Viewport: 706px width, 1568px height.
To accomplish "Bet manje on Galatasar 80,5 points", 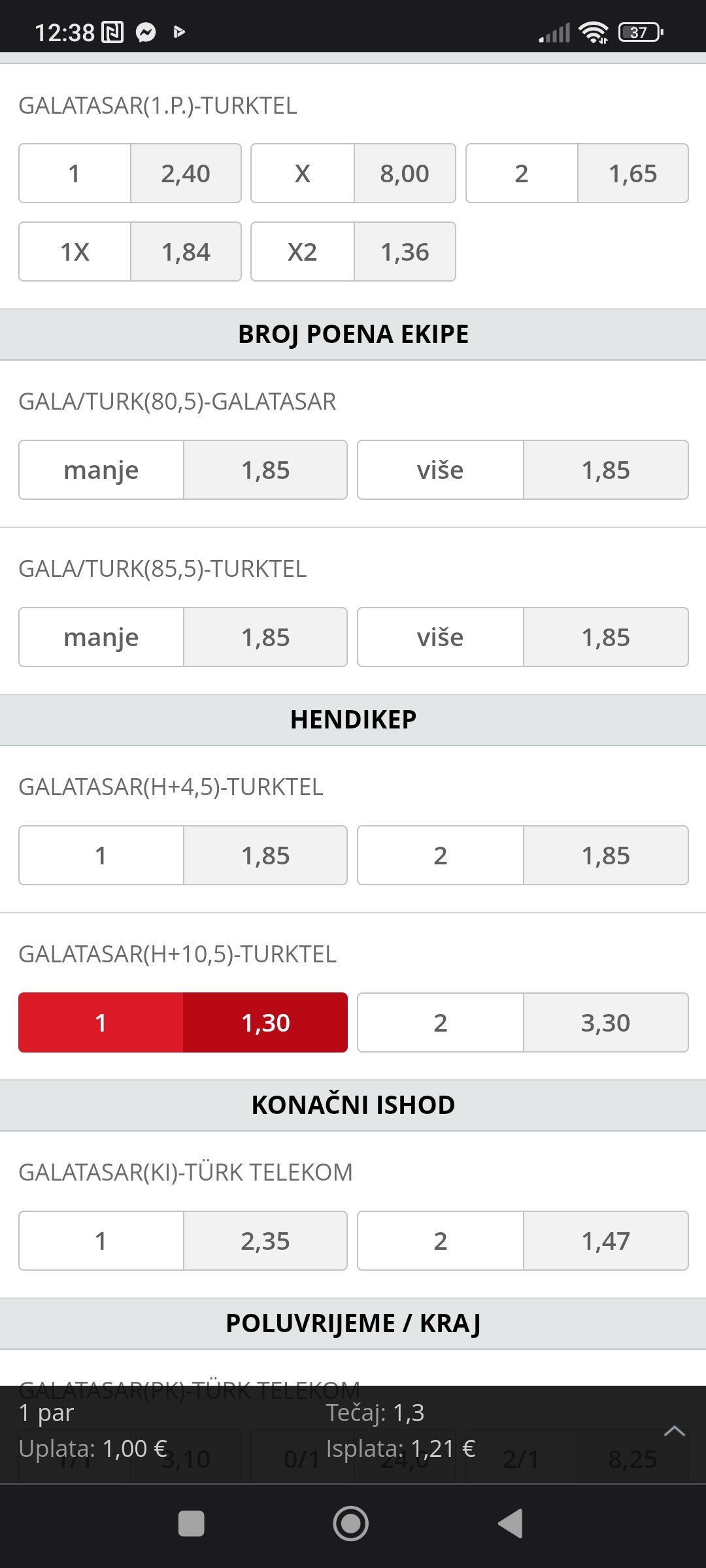I will 183,470.
